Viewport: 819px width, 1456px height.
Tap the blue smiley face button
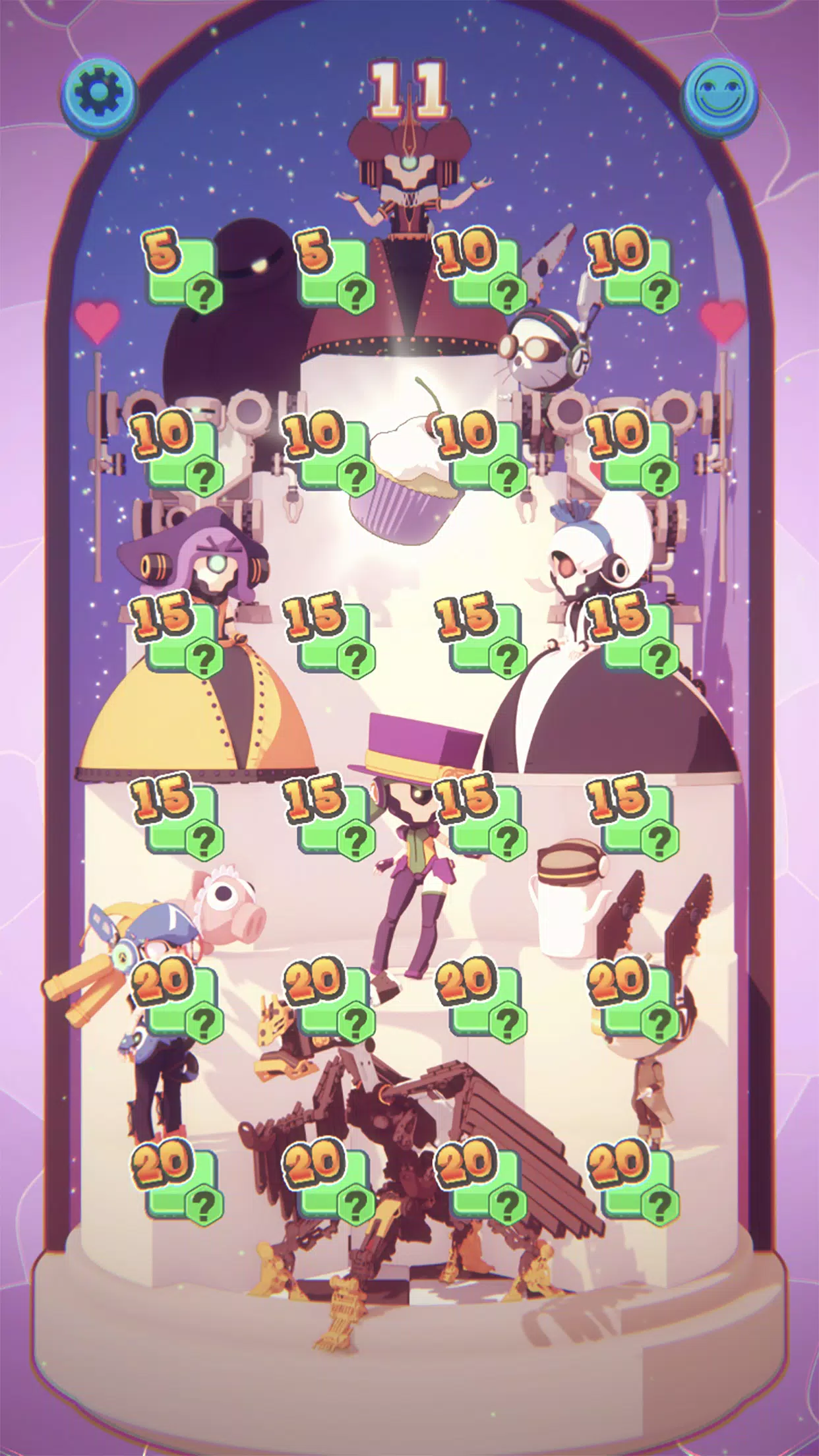719,96
